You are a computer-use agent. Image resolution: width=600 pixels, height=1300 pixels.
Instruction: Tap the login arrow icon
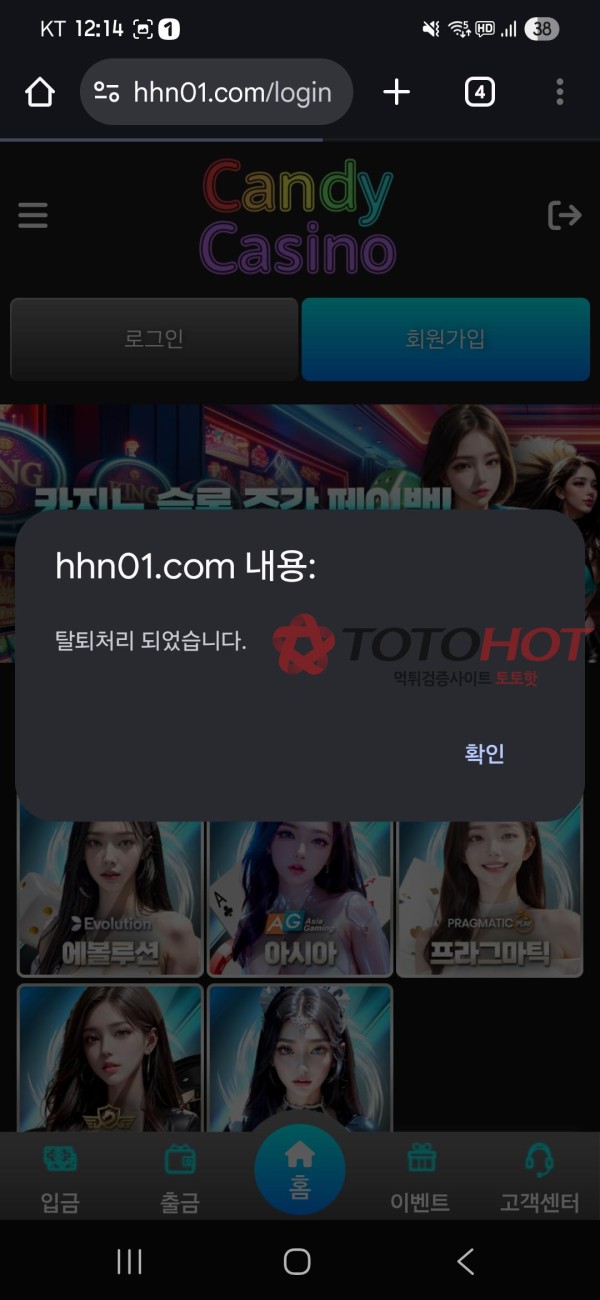click(x=564, y=215)
